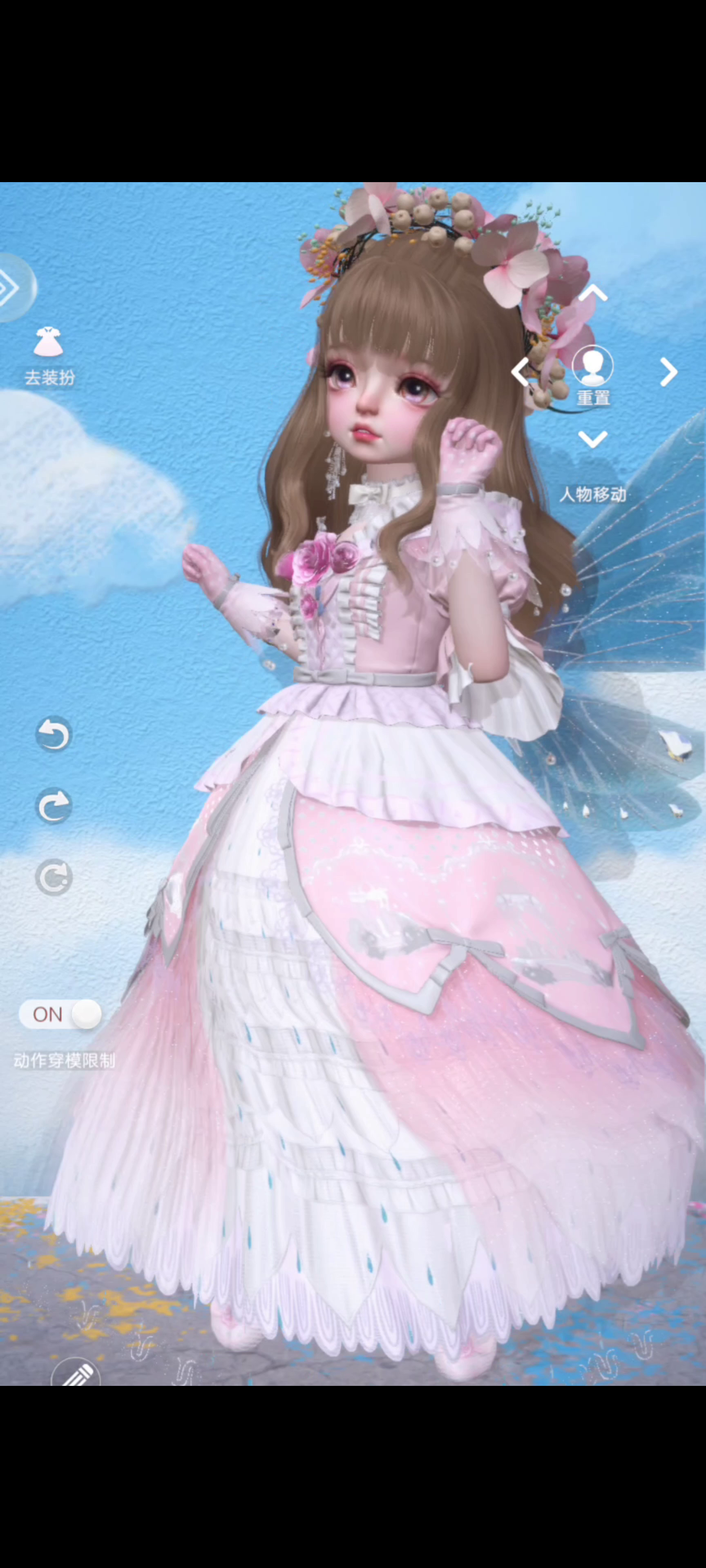Screen dimensions: 706x1568
Task: Reset character position via 重置
Action: coord(593,376)
